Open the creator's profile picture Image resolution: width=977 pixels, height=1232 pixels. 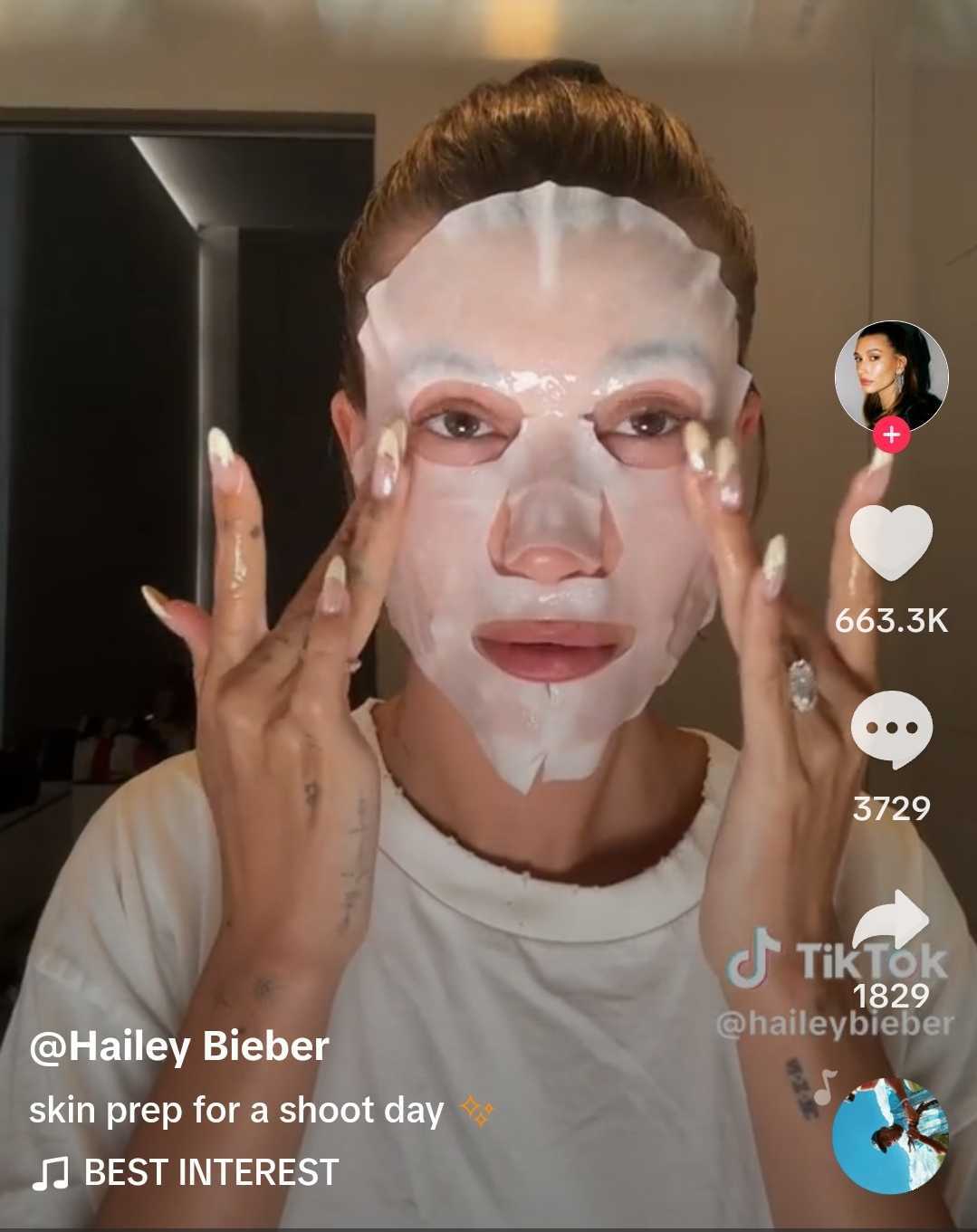coord(891,373)
